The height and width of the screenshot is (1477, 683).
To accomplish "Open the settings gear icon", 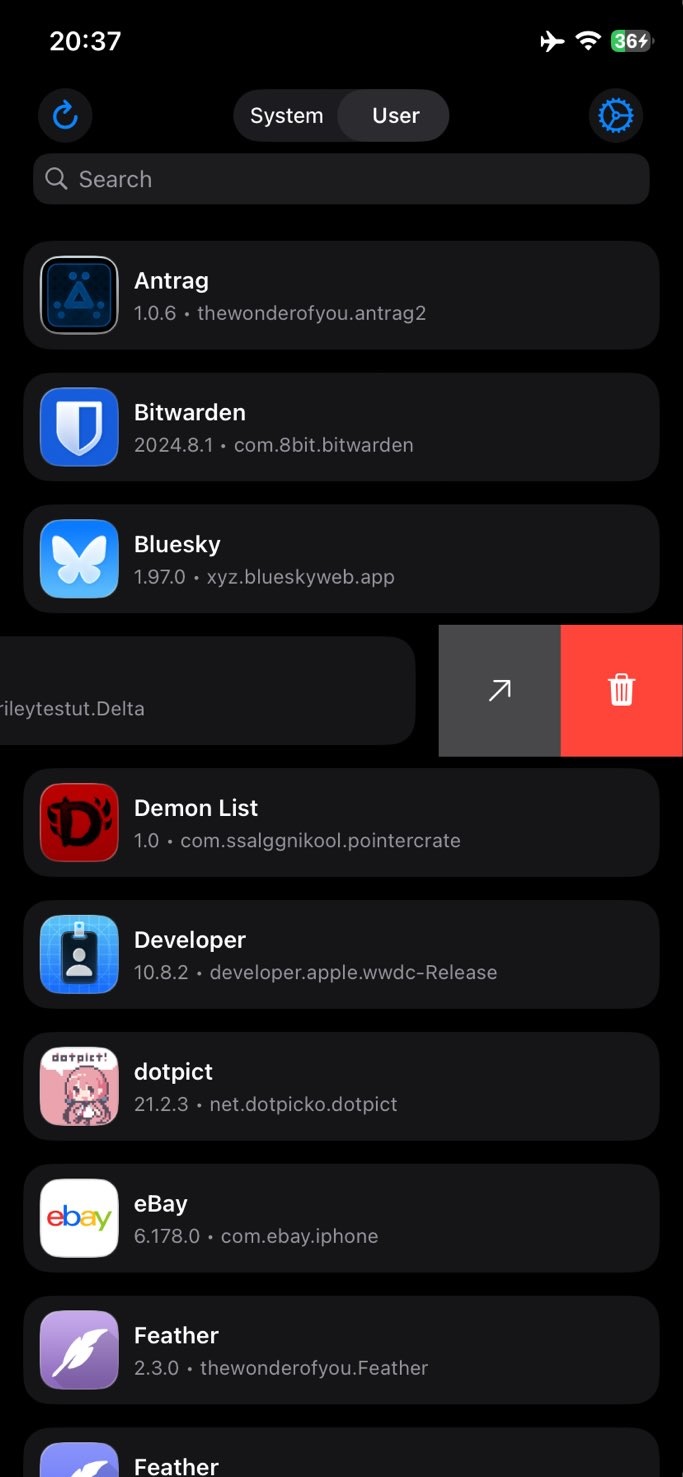I will point(615,116).
